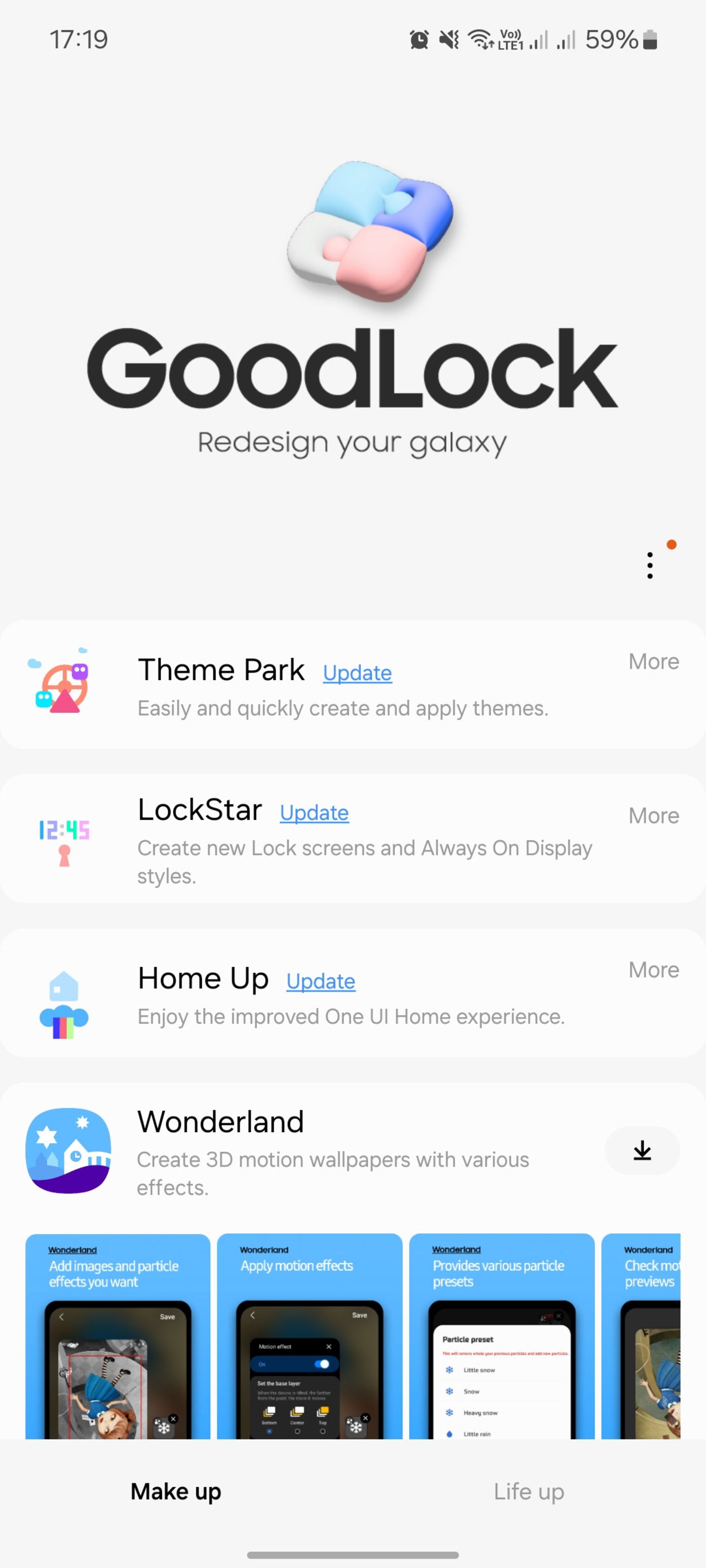This screenshot has width=706, height=1568.
Task: Tap Update link next to LockStar
Action: pos(314,812)
